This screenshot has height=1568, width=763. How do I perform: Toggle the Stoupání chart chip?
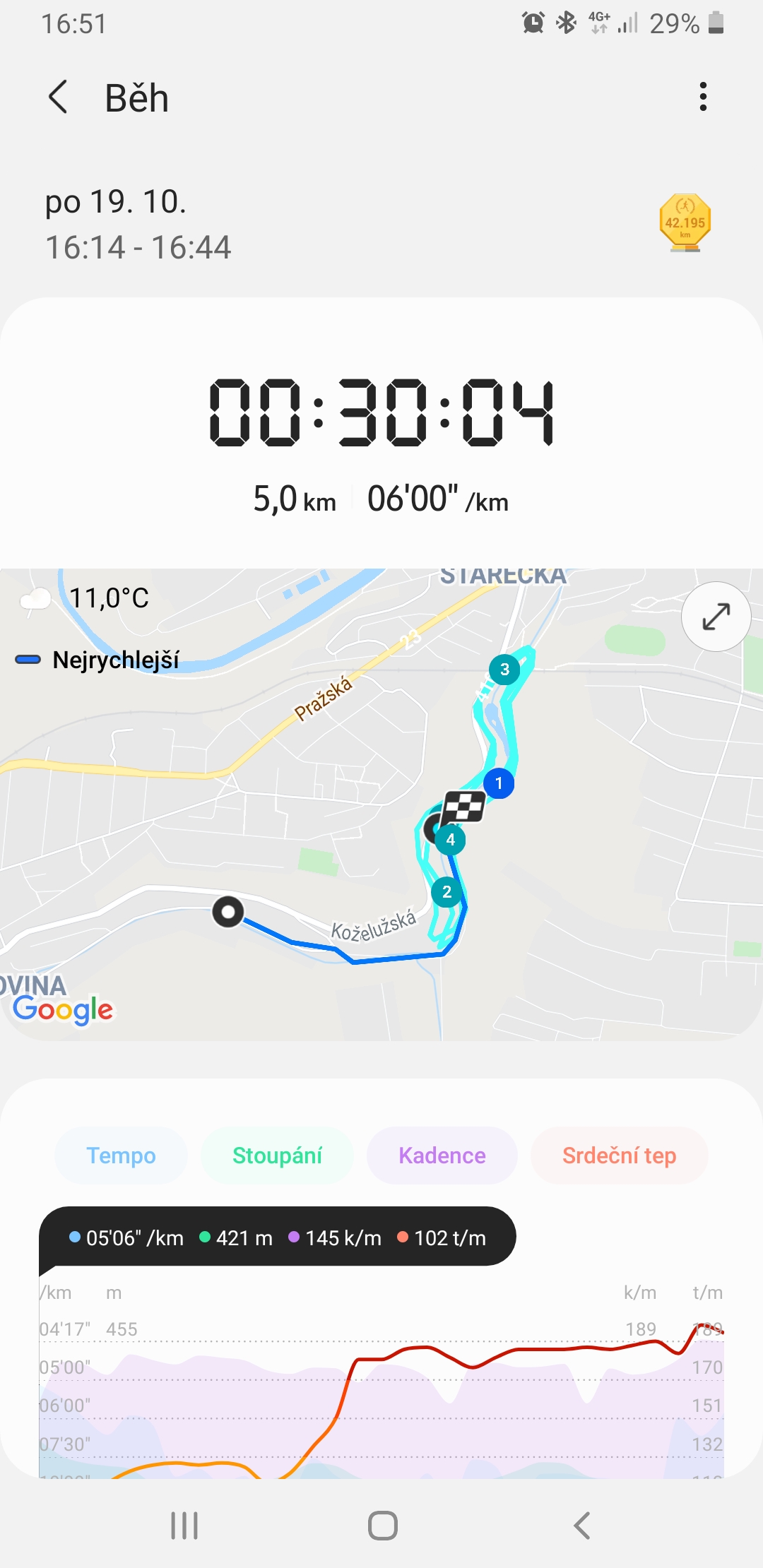(277, 1156)
